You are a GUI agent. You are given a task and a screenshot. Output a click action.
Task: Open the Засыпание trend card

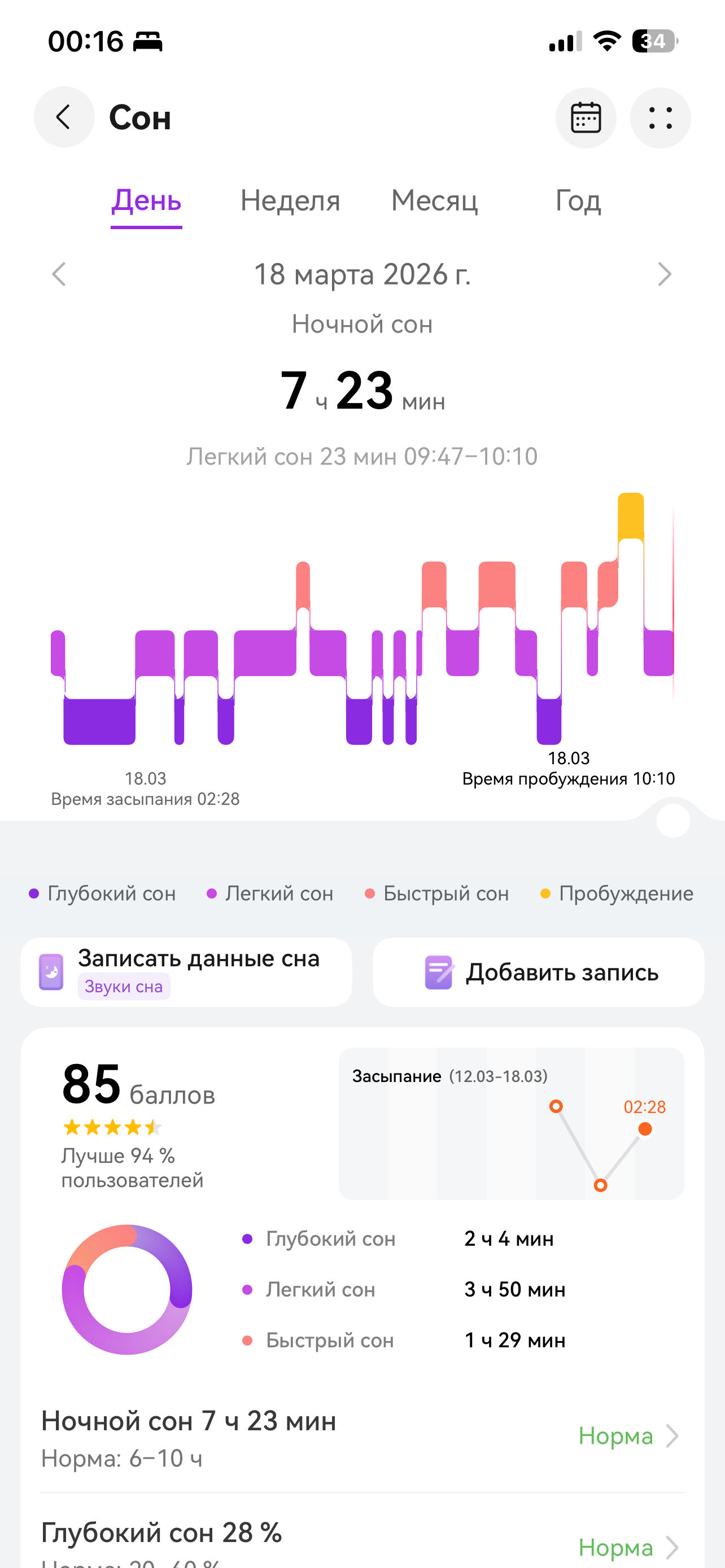[512, 1124]
